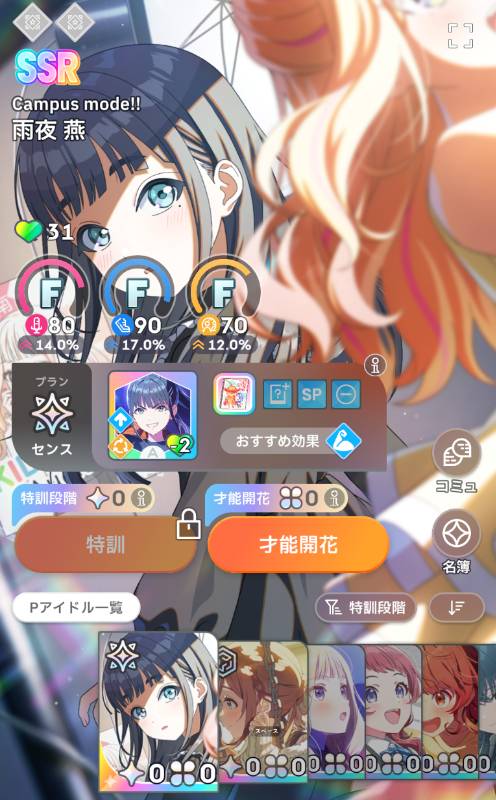This screenshot has height=800, width=496.
Task: Tap the おすすめ効果 chip
Action: click(291, 440)
